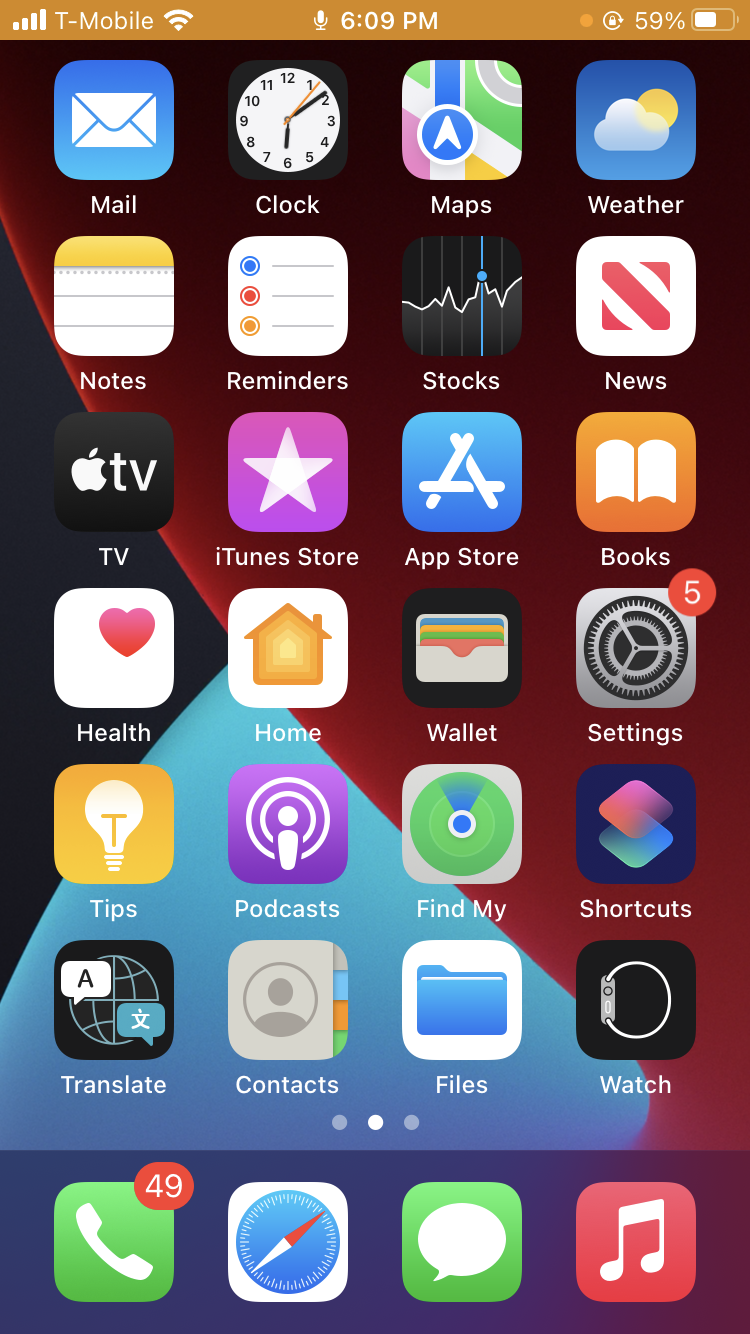
Task: Open Messages in the dock
Action: pyautogui.click(x=462, y=1242)
